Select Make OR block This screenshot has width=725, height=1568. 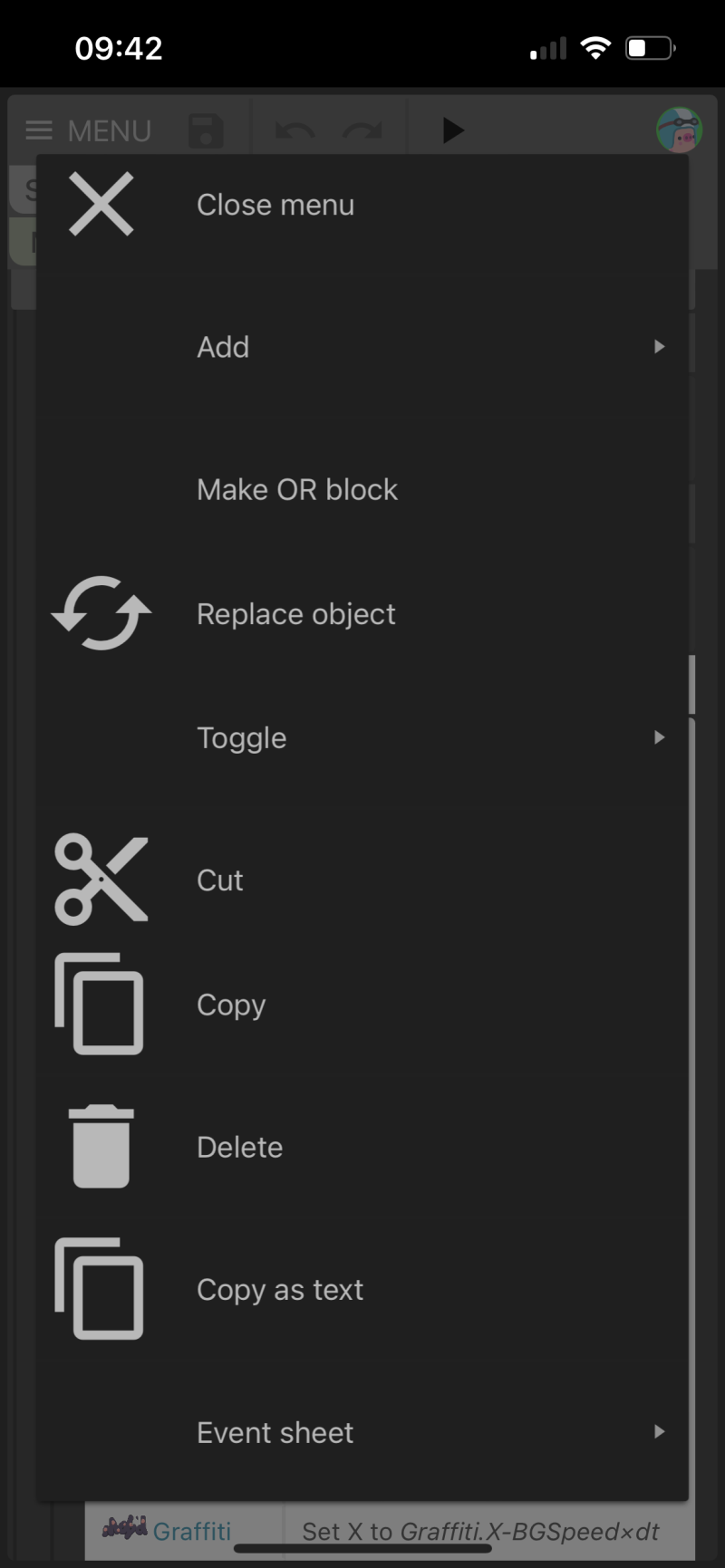[x=362, y=489]
